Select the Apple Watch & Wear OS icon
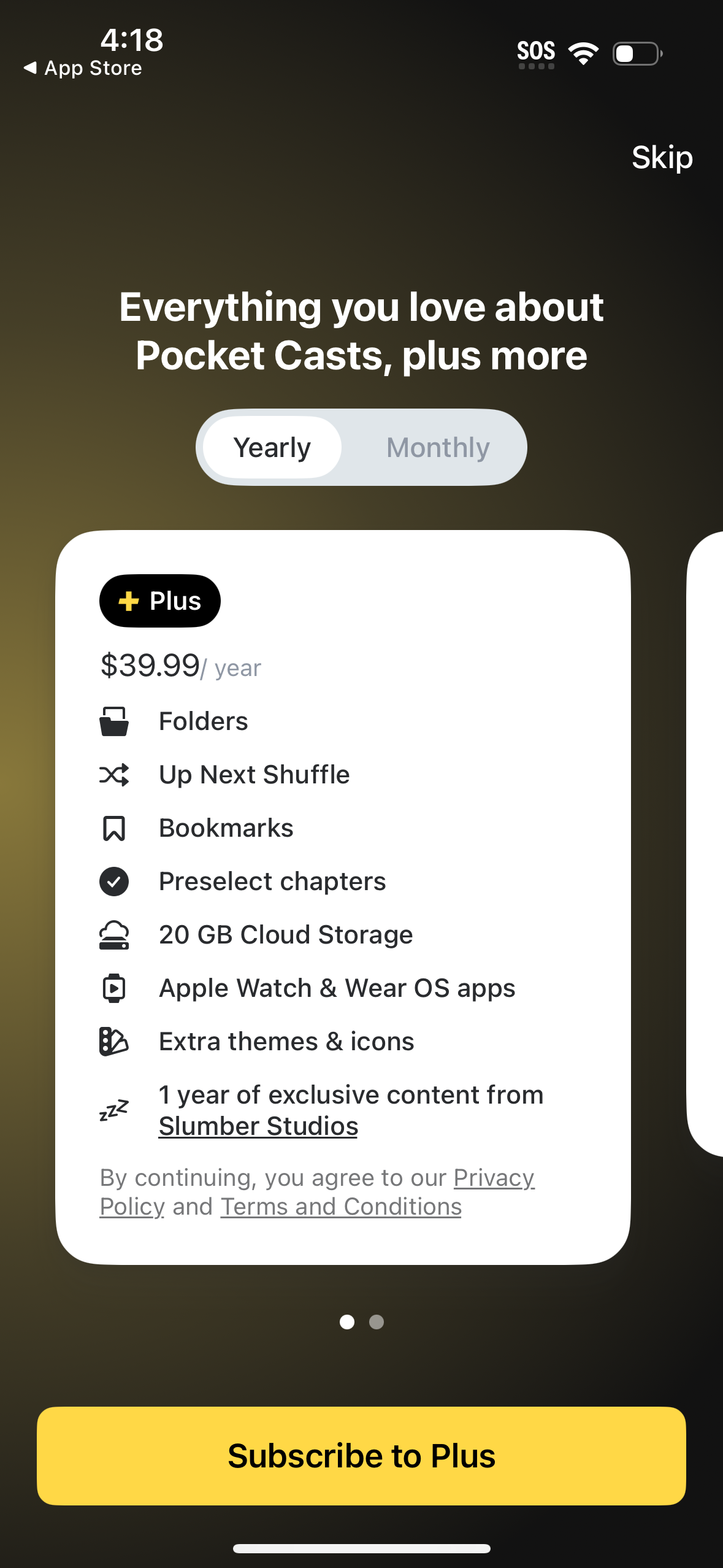This screenshot has width=723, height=1568. click(x=114, y=987)
